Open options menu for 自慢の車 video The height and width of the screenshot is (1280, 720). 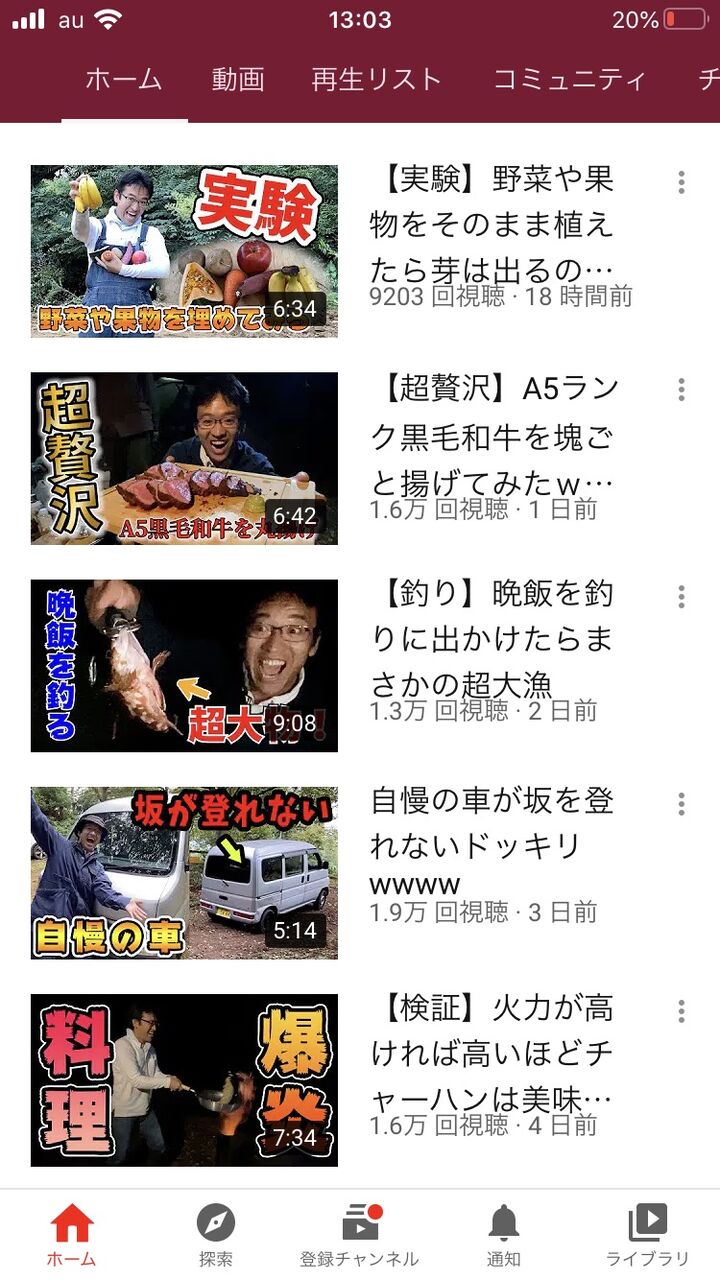pos(681,804)
